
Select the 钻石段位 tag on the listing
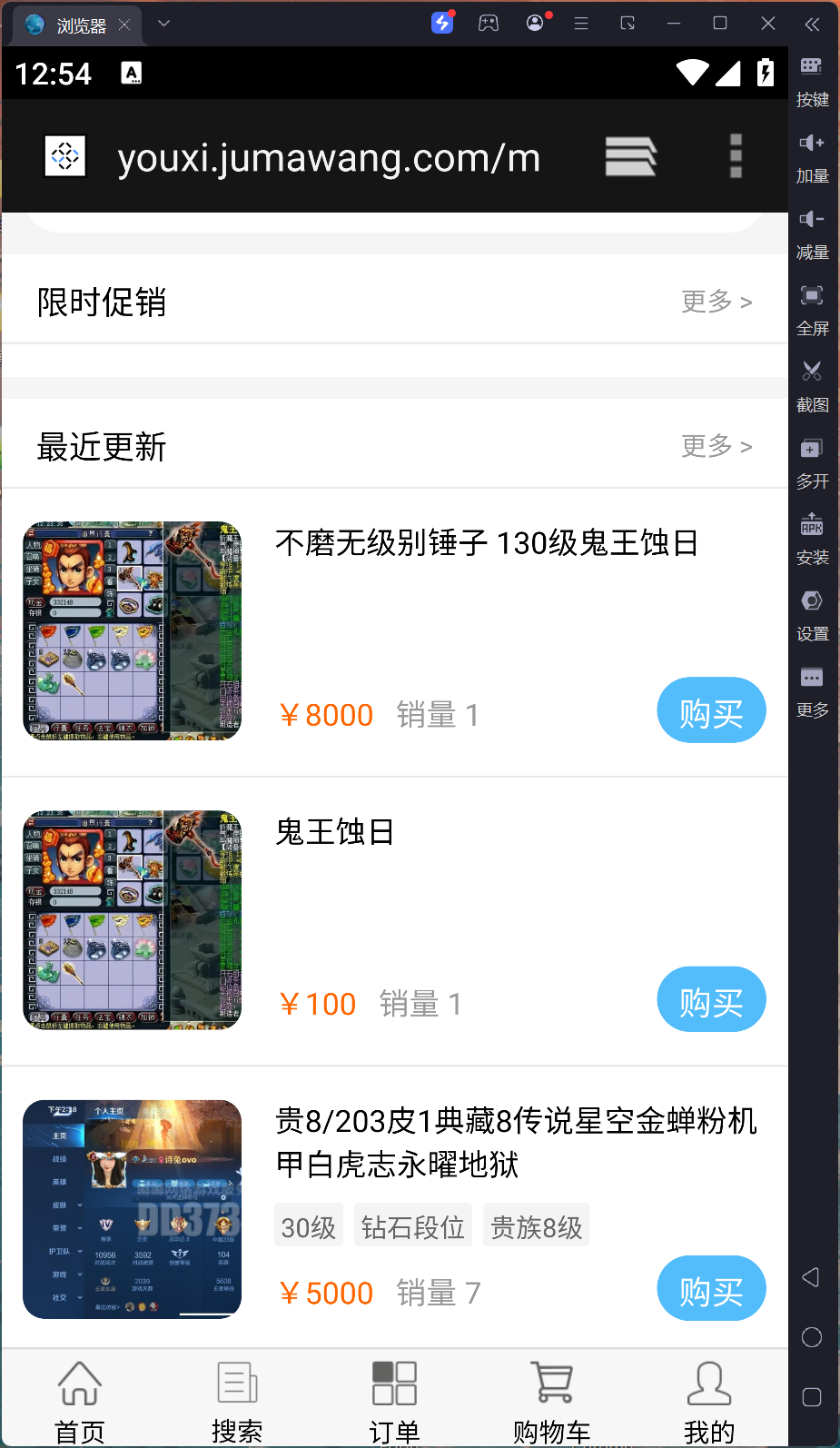(x=413, y=1225)
